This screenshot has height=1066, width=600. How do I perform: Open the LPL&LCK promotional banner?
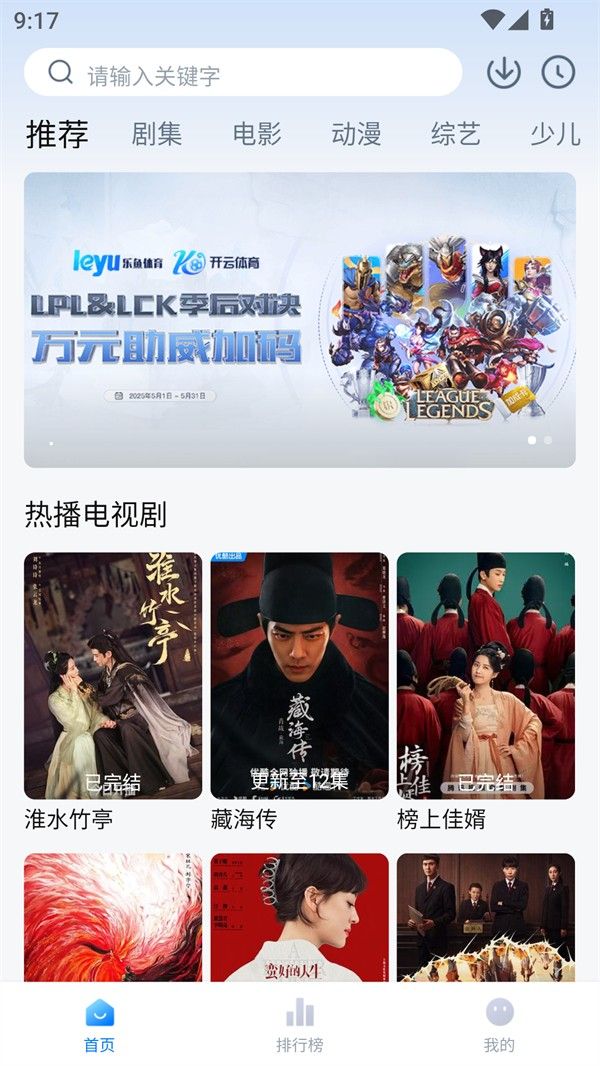[x=300, y=320]
